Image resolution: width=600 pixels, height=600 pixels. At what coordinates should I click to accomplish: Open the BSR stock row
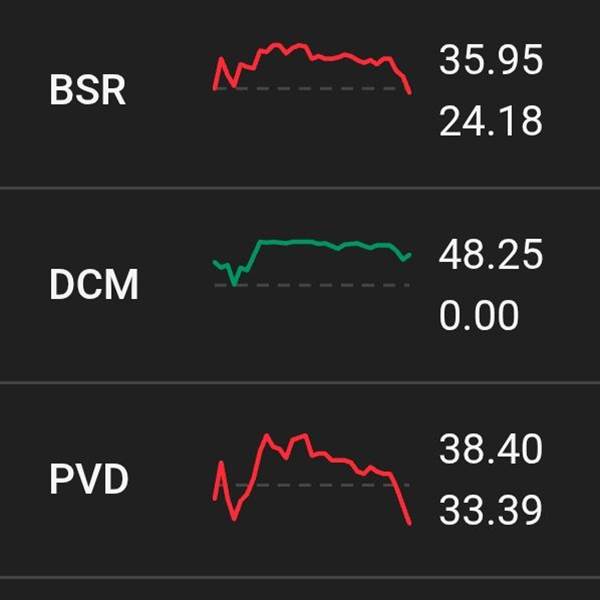point(300,92)
